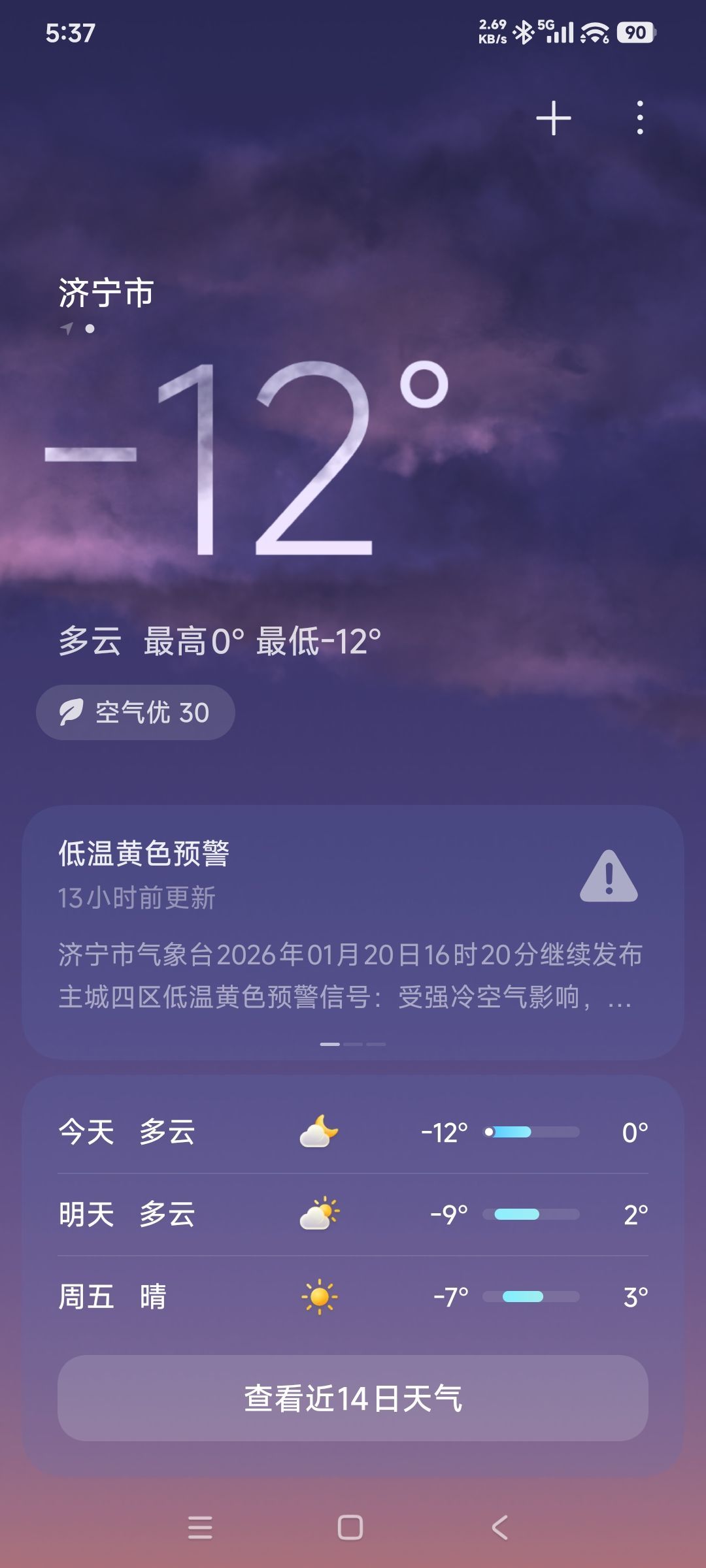Select the 周五 晴 forecast row
Image resolution: width=706 pixels, height=1568 pixels.
click(x=353, y=1297)
